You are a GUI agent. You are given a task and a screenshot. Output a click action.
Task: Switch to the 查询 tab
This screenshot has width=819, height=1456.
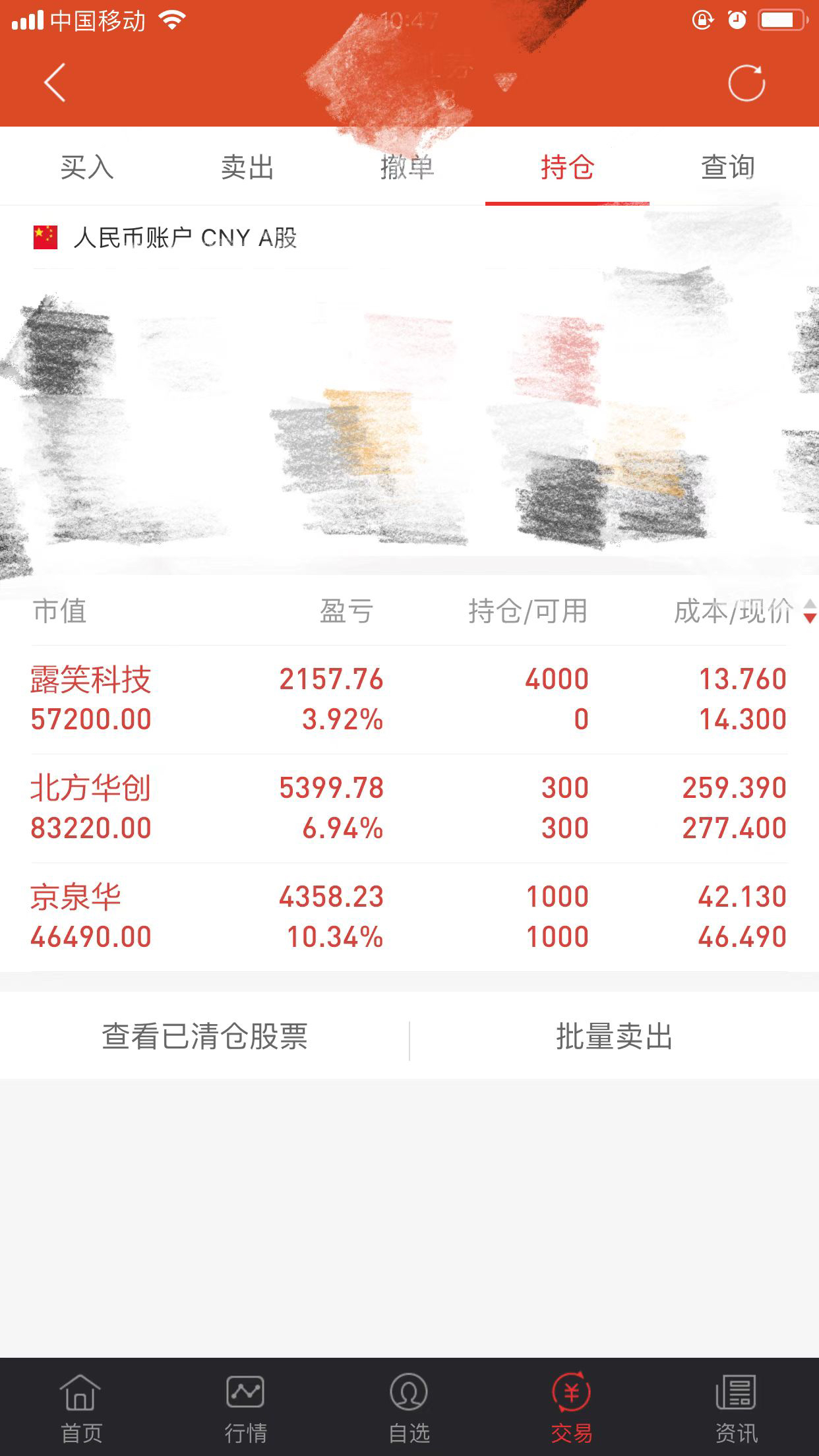[727, 167]
